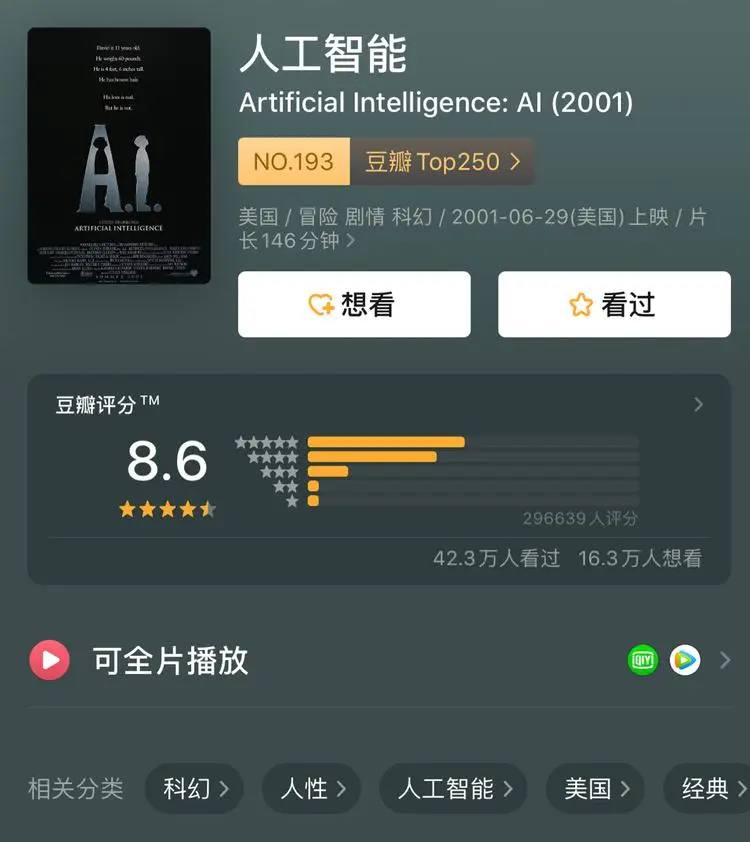This screenshot has width=750, height=842.
Task: View the 经典 category chip
Action: [x=710, y=788]
